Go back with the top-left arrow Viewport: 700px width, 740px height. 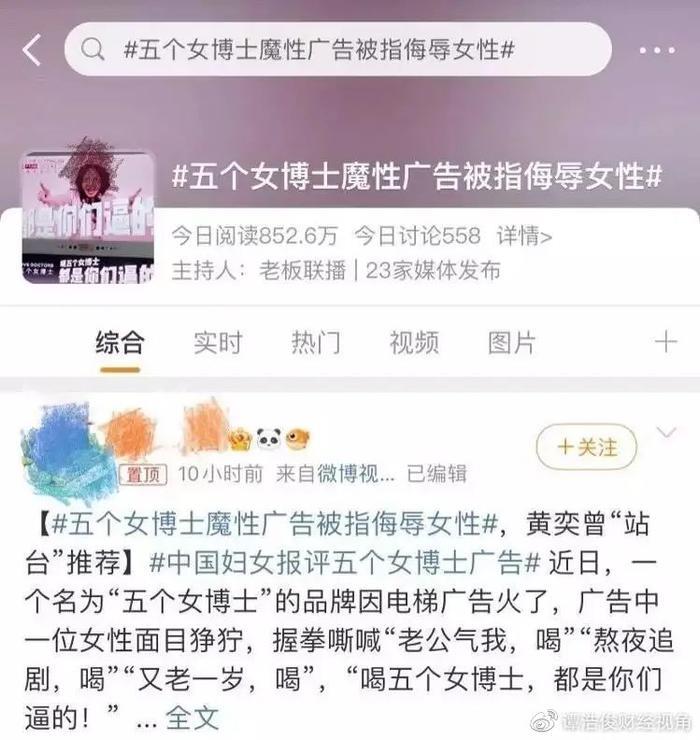[x=32, y=50]
